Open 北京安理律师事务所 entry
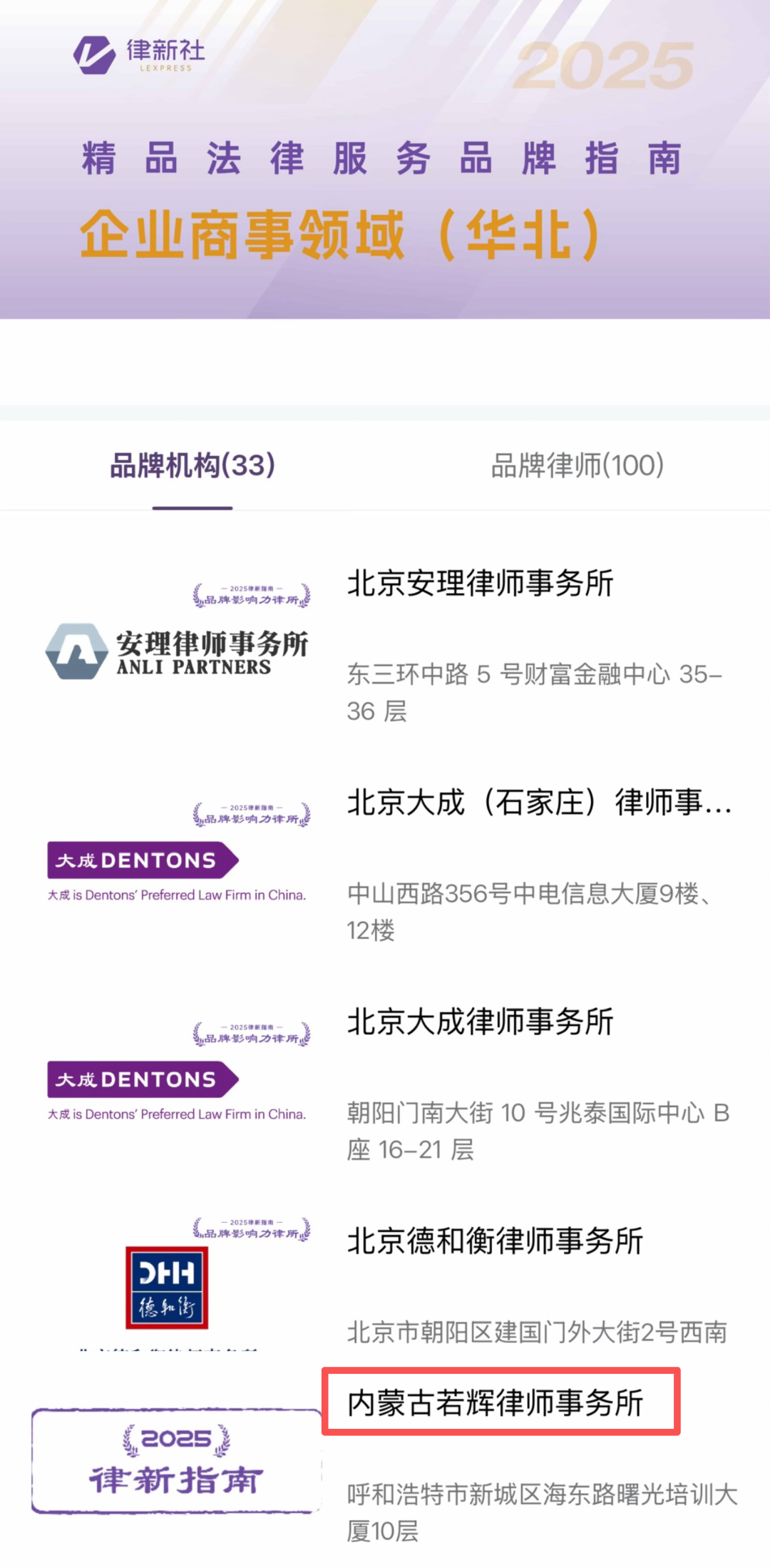 (480, 584)
